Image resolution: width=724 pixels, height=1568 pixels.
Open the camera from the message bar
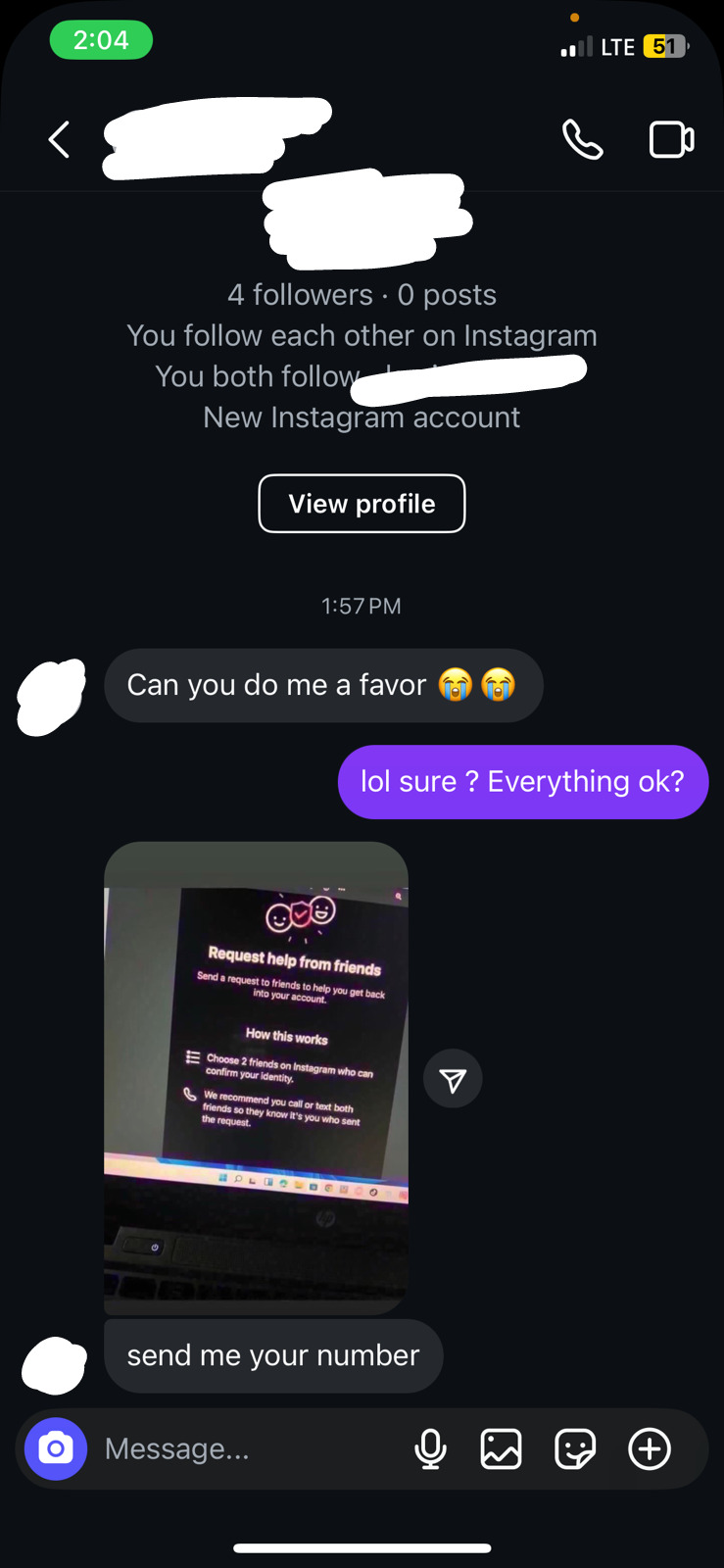(x=56, y=1448)
